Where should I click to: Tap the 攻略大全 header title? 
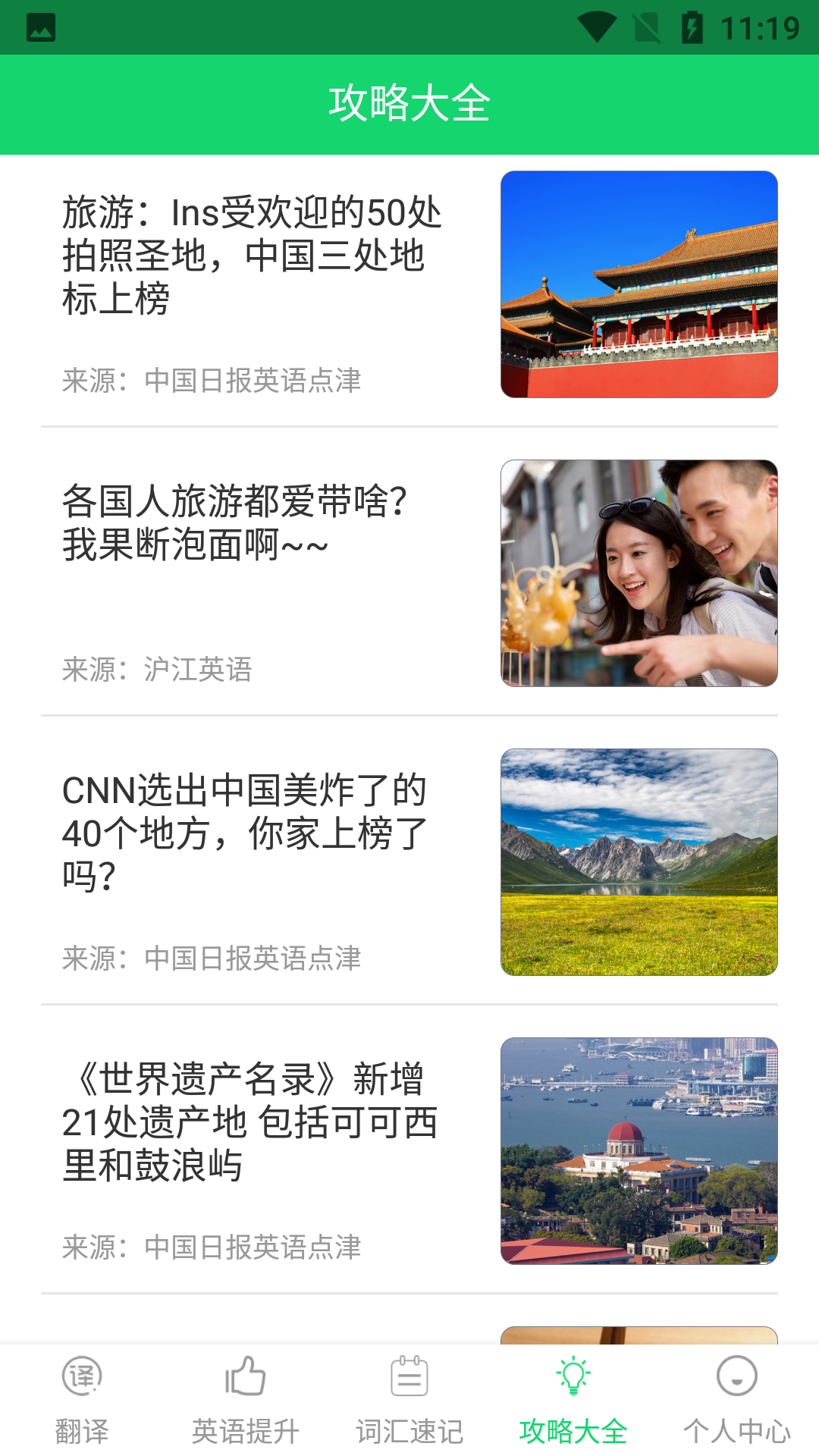pos(409,103)
